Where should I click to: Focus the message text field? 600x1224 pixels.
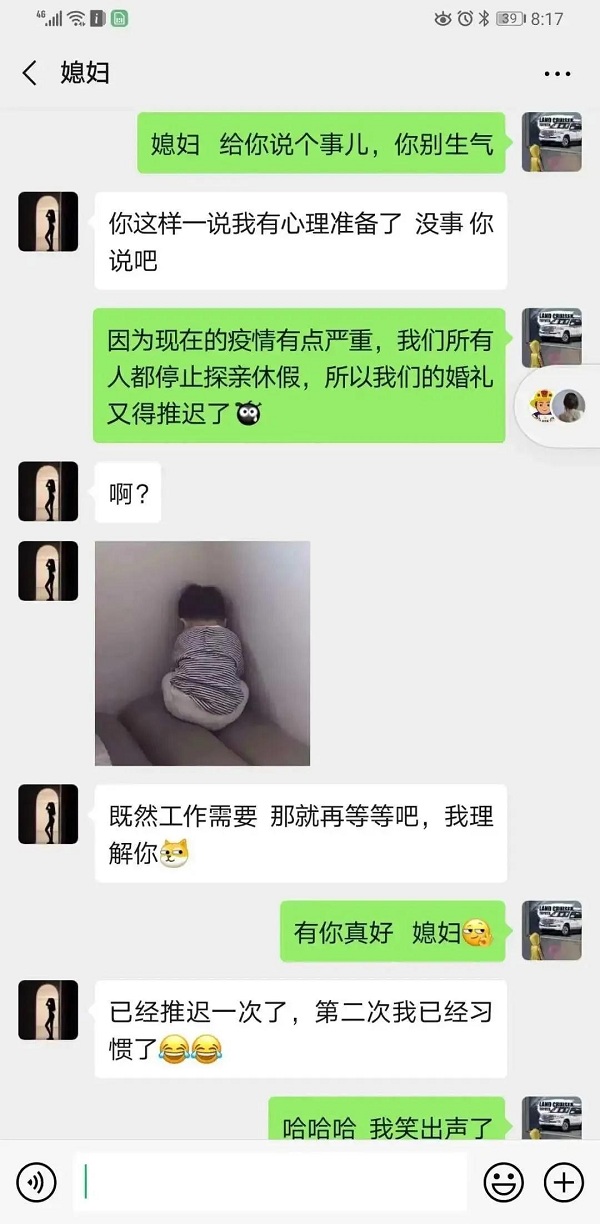[x=270, y=1182]
